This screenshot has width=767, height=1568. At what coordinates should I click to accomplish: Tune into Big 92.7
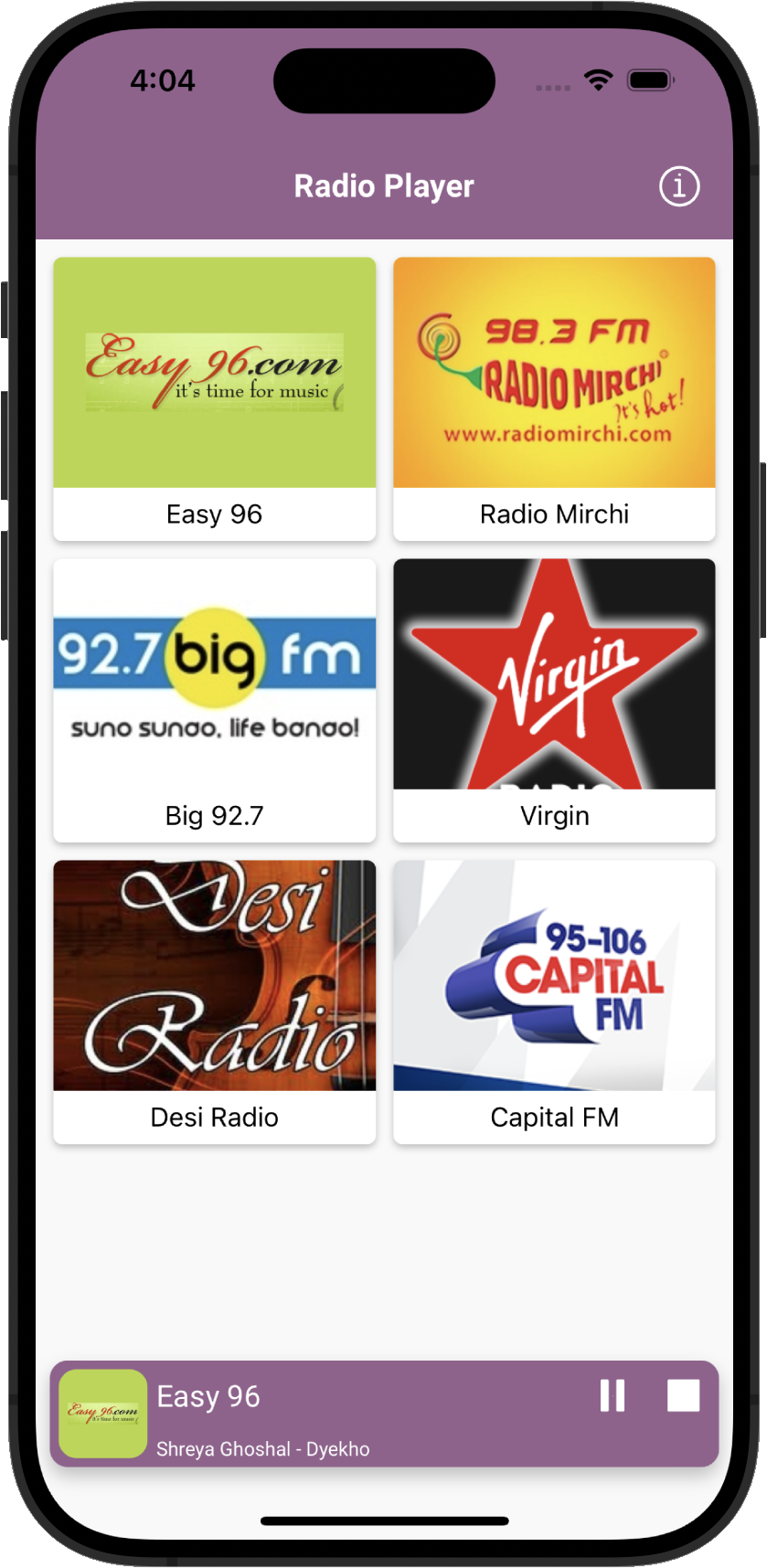[214, 699]
